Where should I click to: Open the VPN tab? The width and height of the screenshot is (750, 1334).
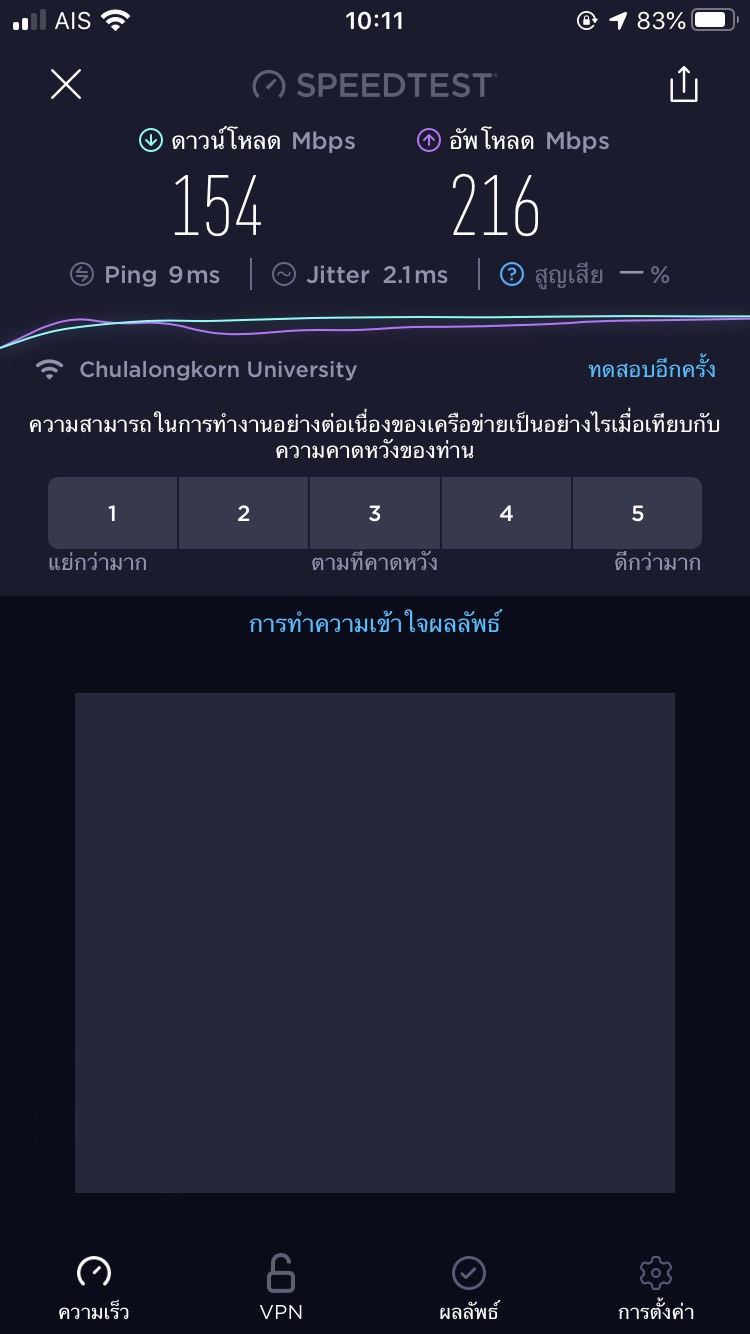281,1287
